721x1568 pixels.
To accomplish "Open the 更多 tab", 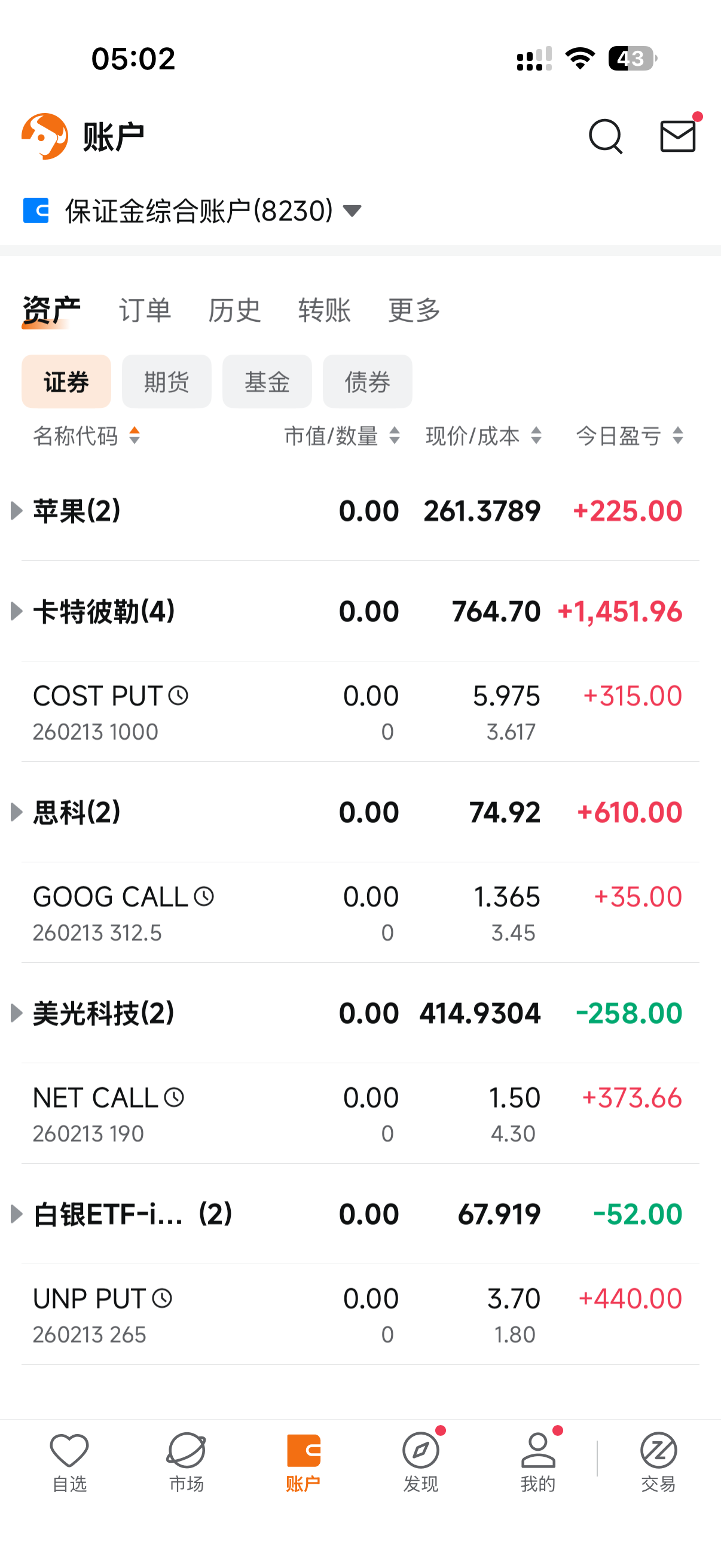I will click(x=414, y=310).
